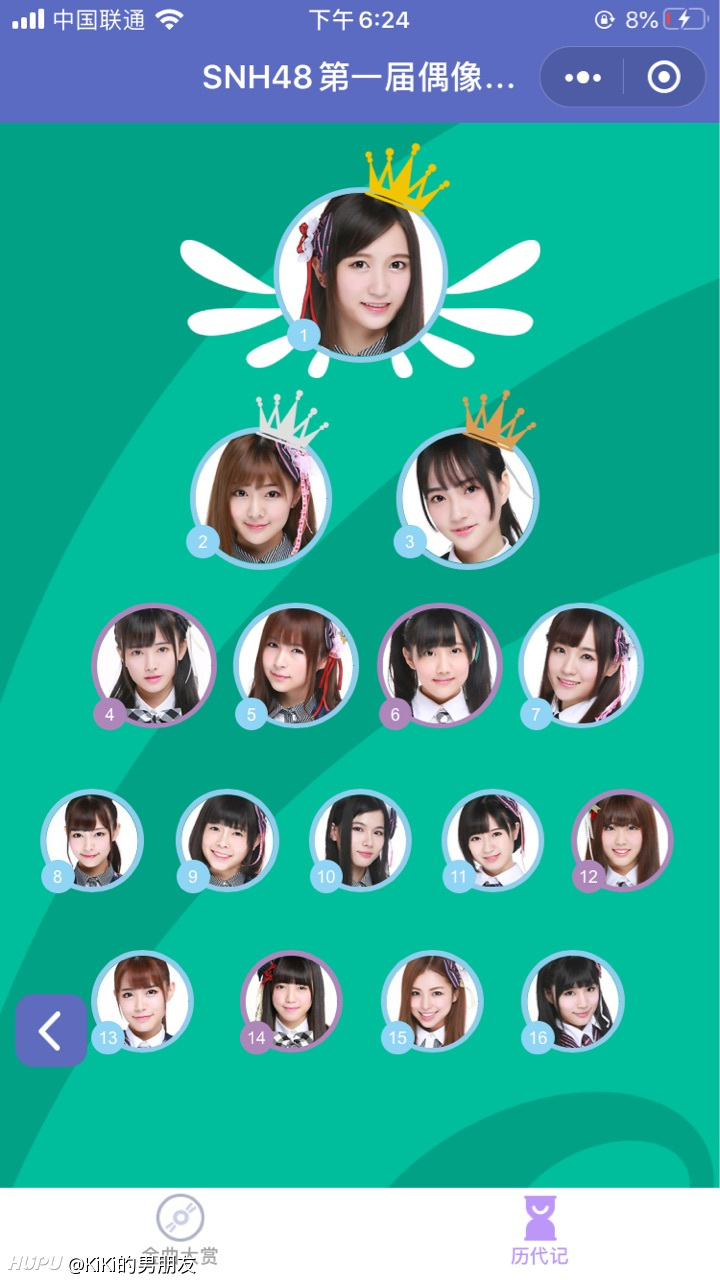Select the avatar ranked number 15
The height and width of the screenshot is (1280, 720).
pos(432,1002)
